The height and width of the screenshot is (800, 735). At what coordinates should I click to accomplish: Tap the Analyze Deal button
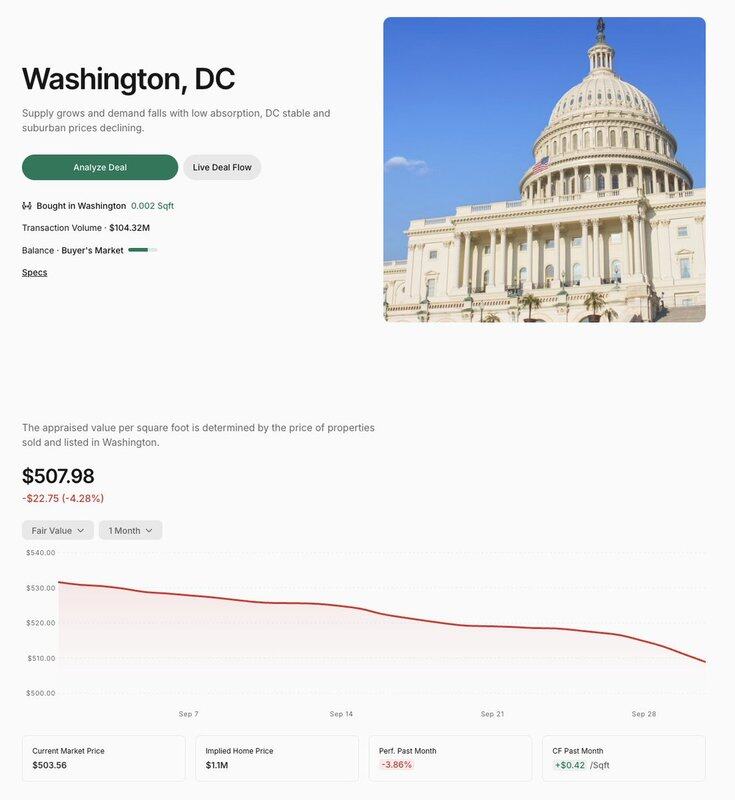coord(100,167)
